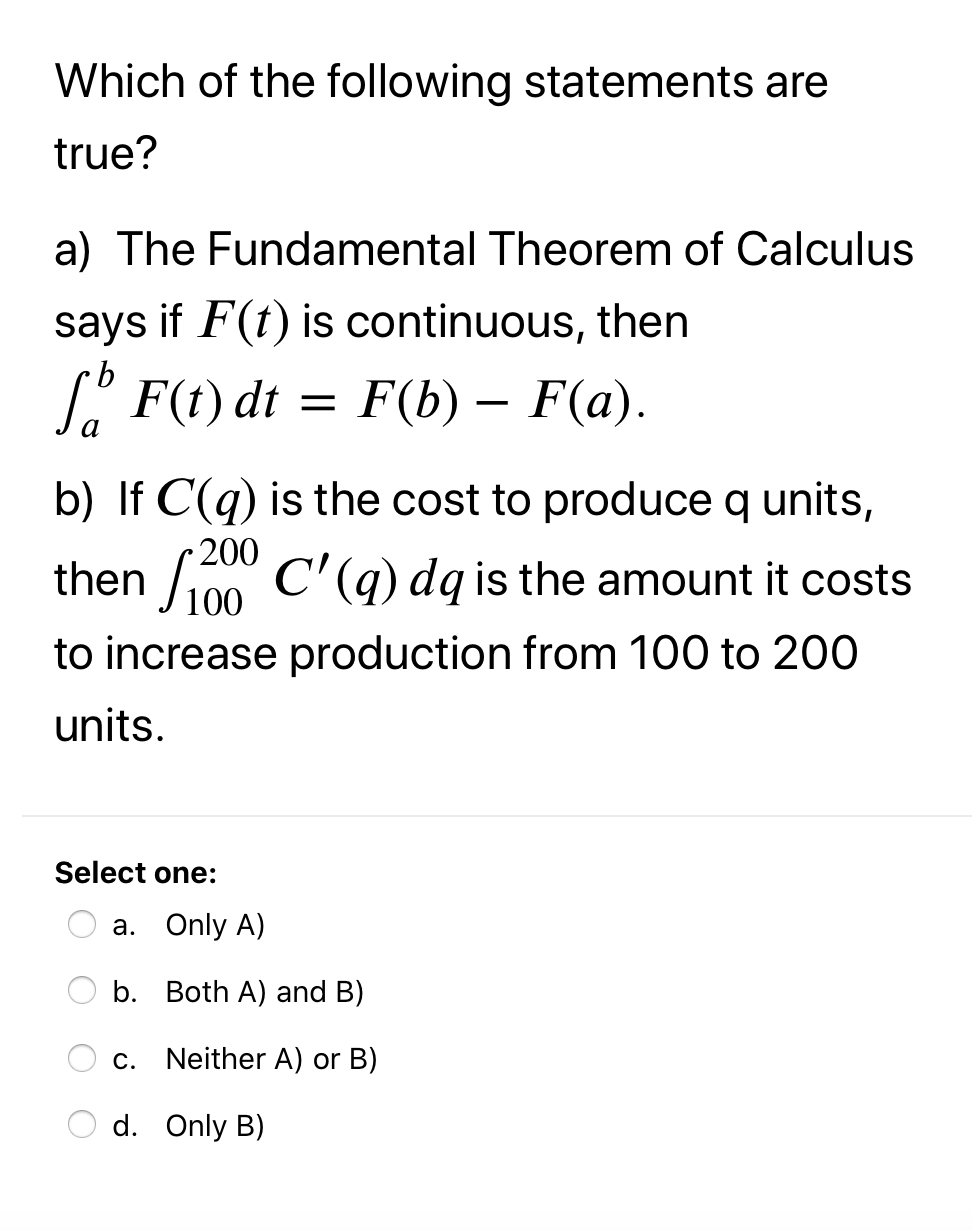Viewport: 972px width, 1230px height.
Task: Pick answer c. Neither A) or B)
Action: [x=82, y=1058]
